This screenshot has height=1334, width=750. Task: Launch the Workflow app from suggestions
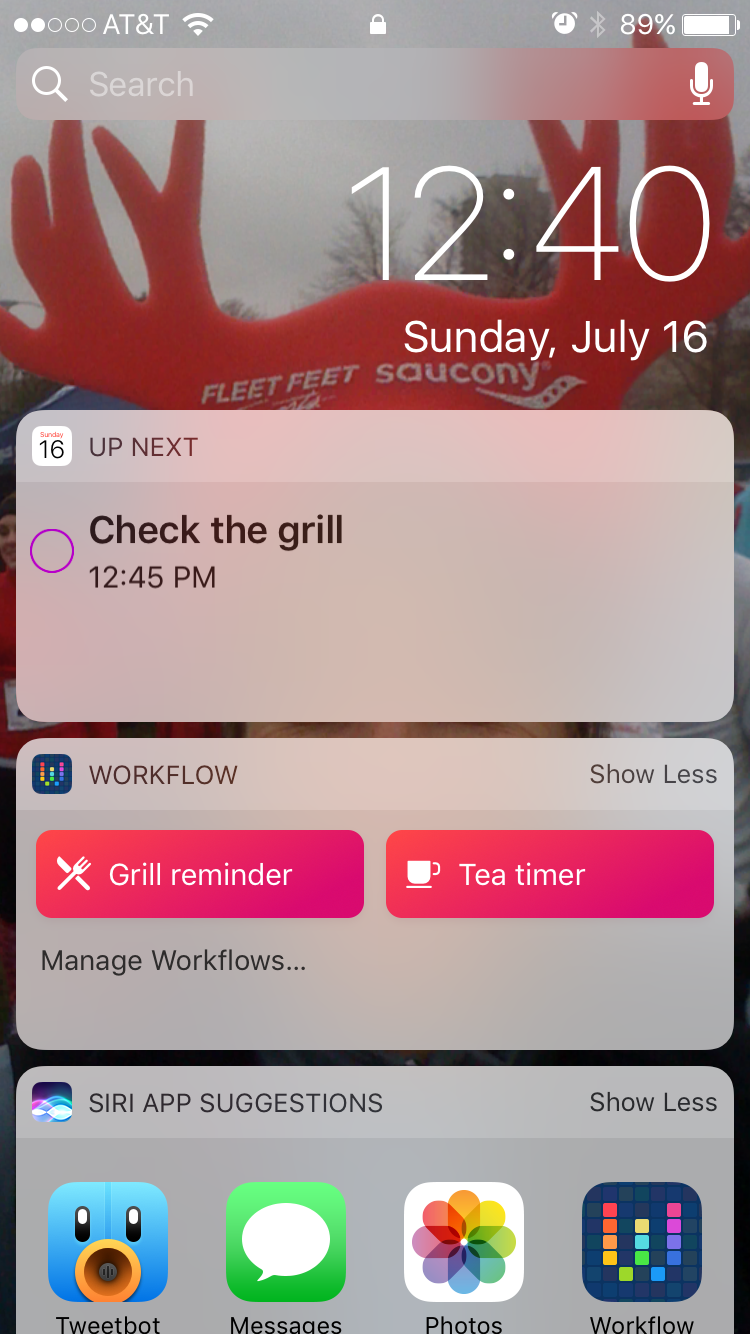(642, 1242)
